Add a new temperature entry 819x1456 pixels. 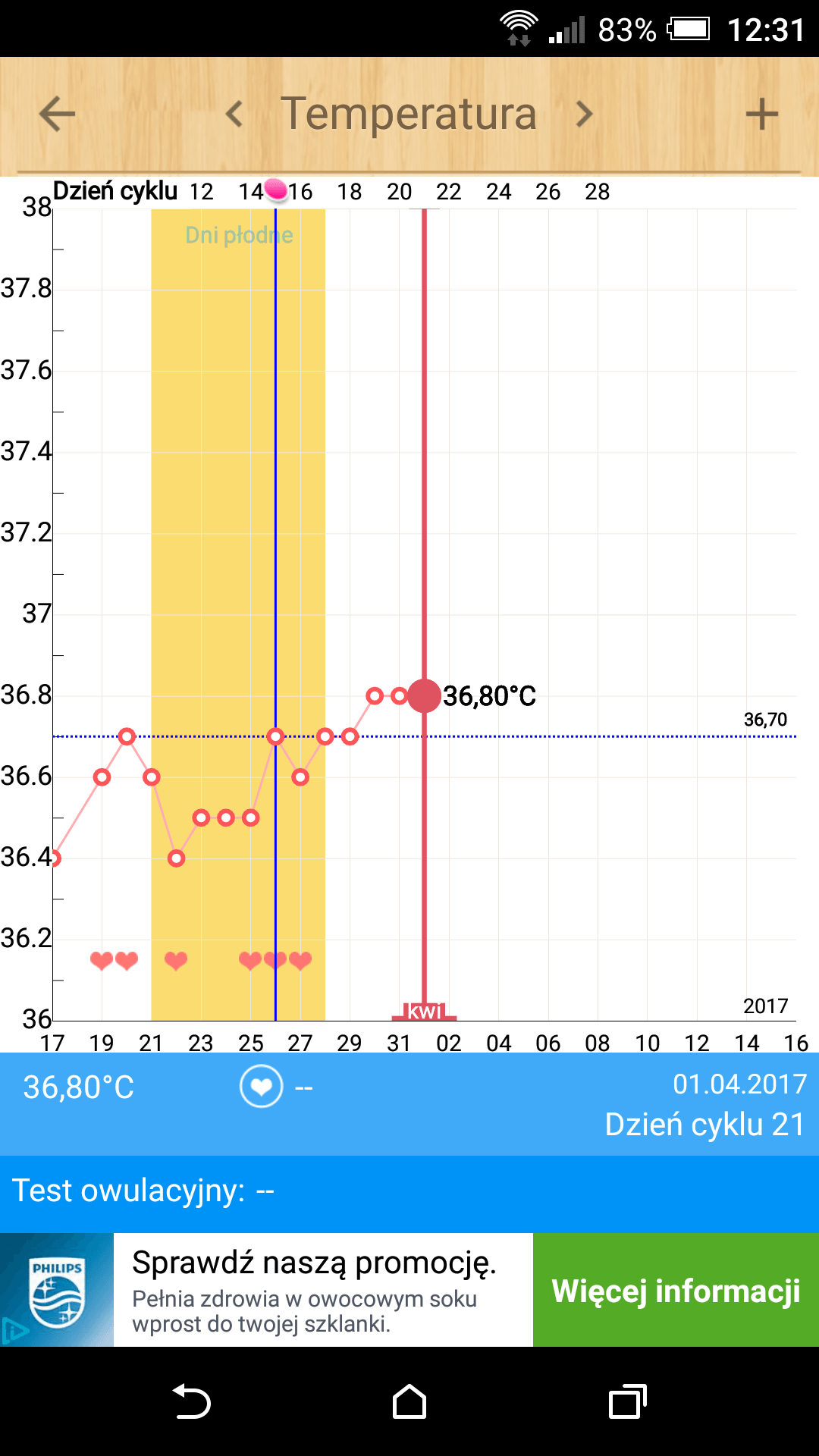pyautogui.click(x=761, y=115)
